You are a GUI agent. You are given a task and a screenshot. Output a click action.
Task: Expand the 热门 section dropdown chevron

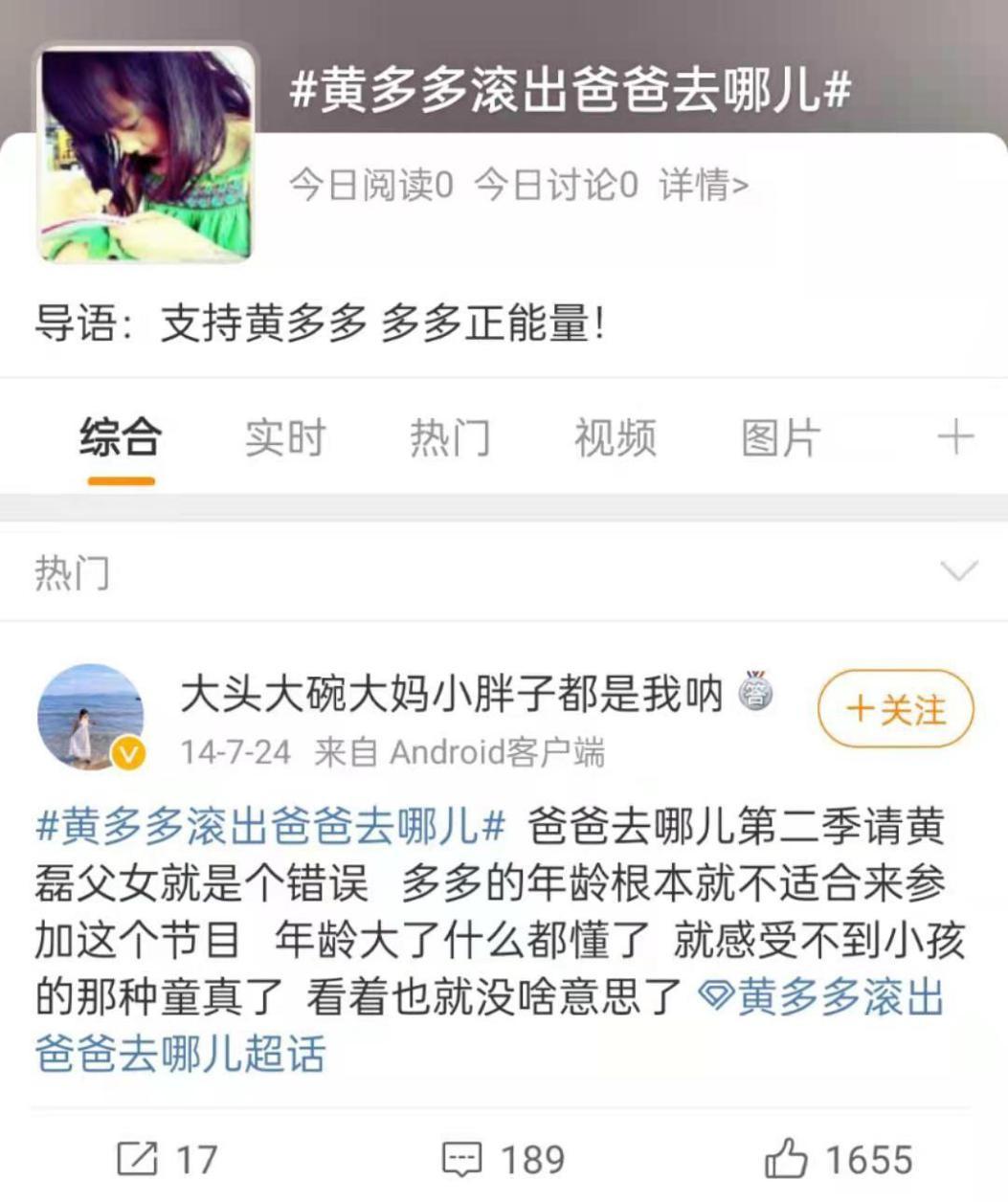tap(959, 572)
